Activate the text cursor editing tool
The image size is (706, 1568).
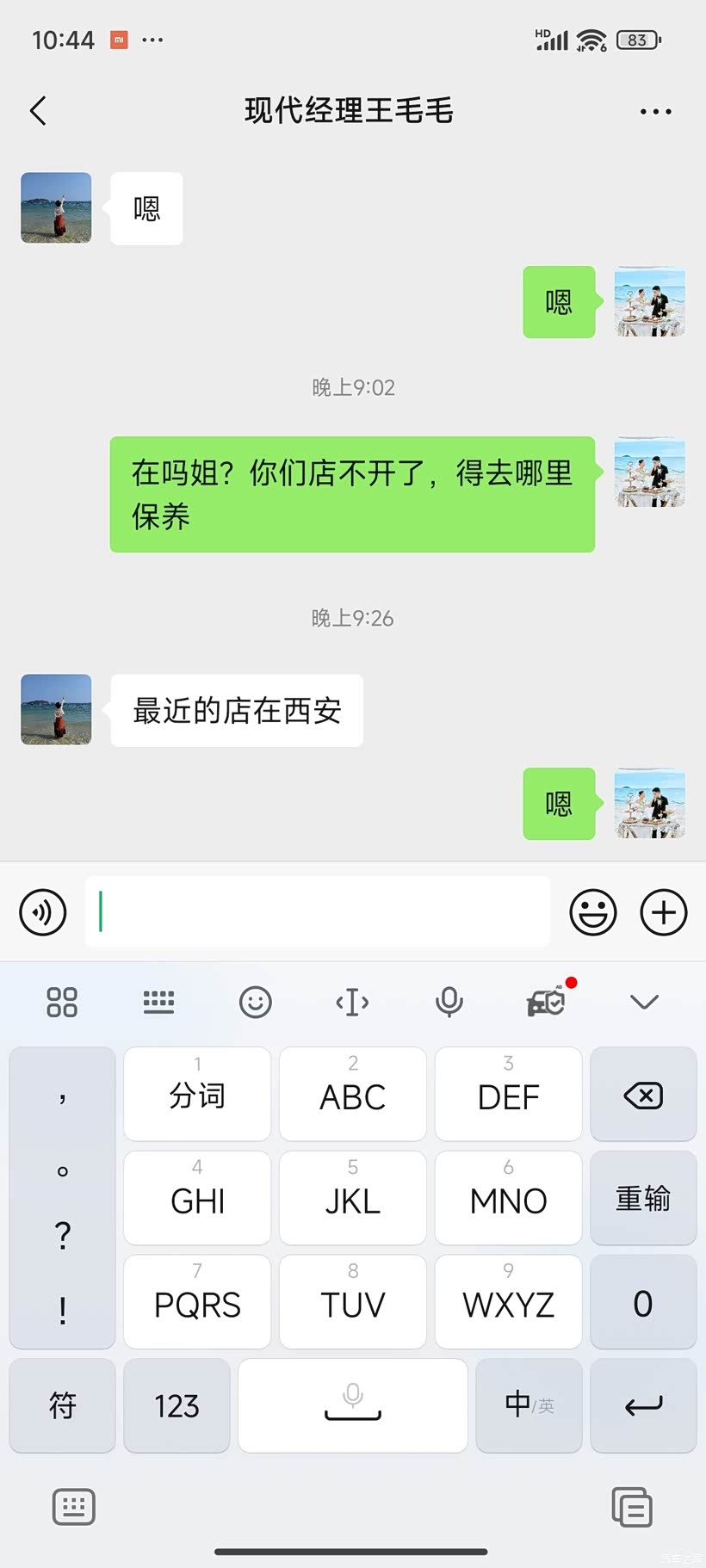tap(352, 1002)
